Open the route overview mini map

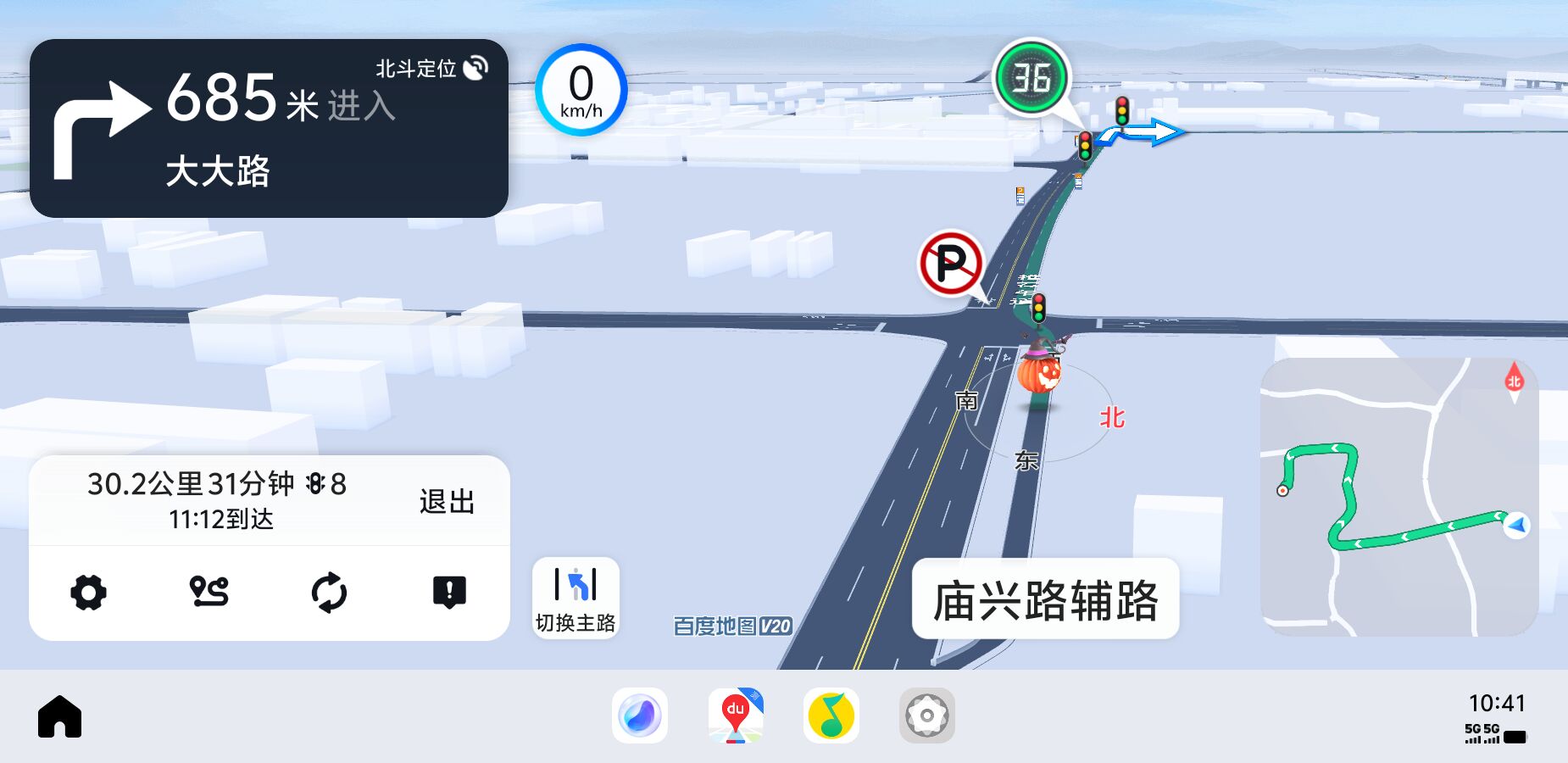1398,497
